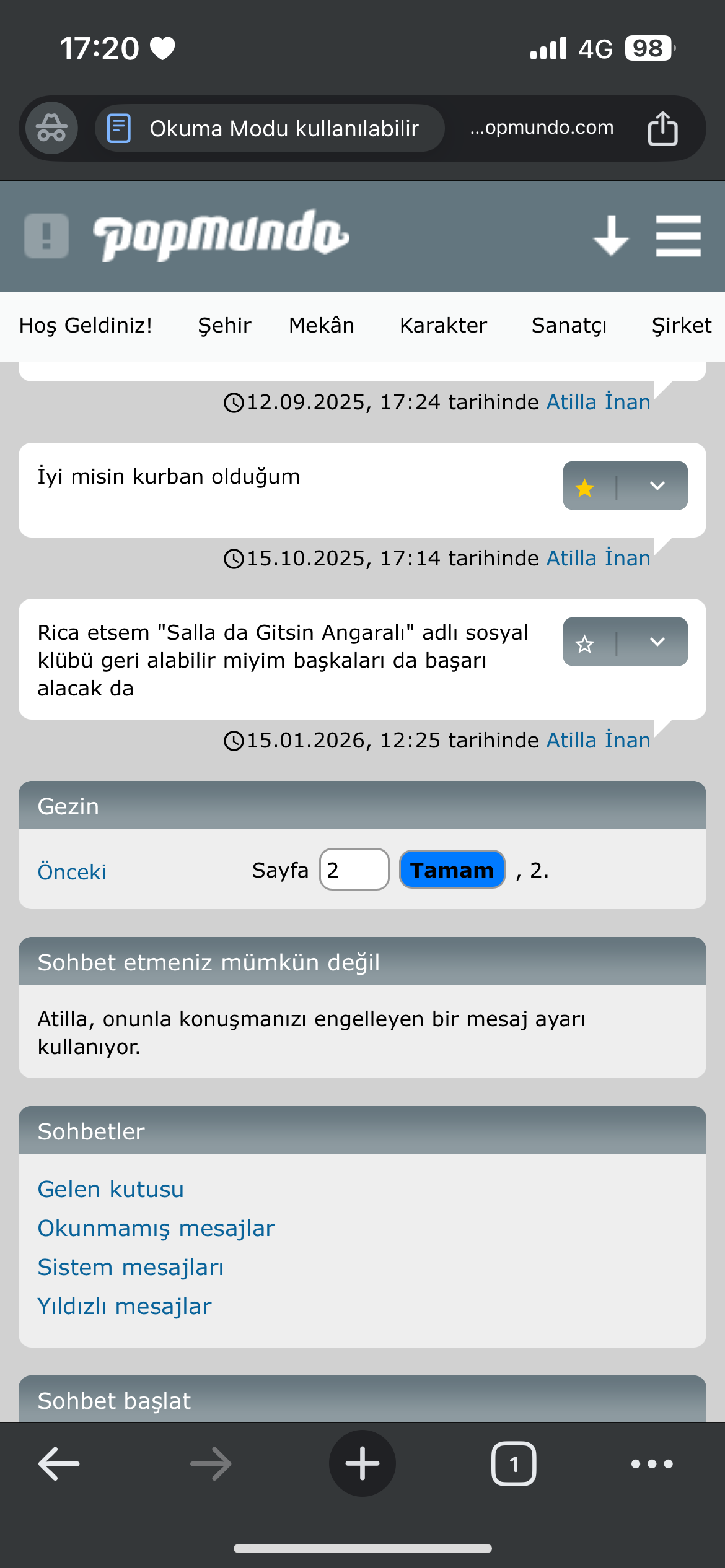The height and width of the screenshot is (1568, 725).
Task: Open the Önceki page link
Action: tap(72, 872)
